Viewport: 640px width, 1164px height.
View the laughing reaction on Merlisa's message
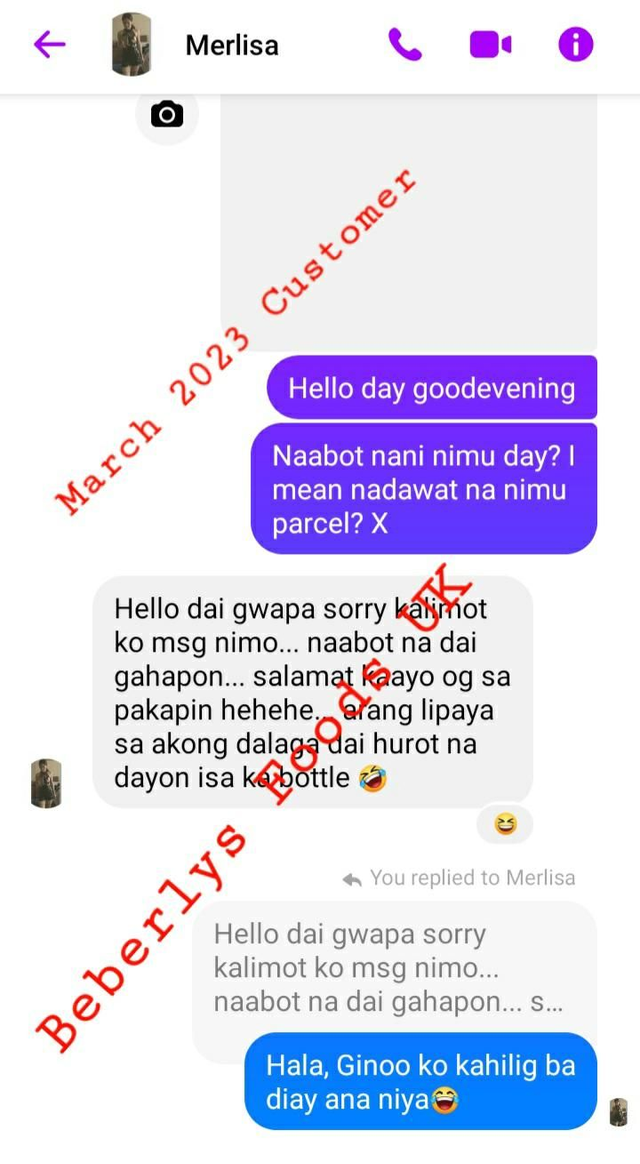pos(505,824)
